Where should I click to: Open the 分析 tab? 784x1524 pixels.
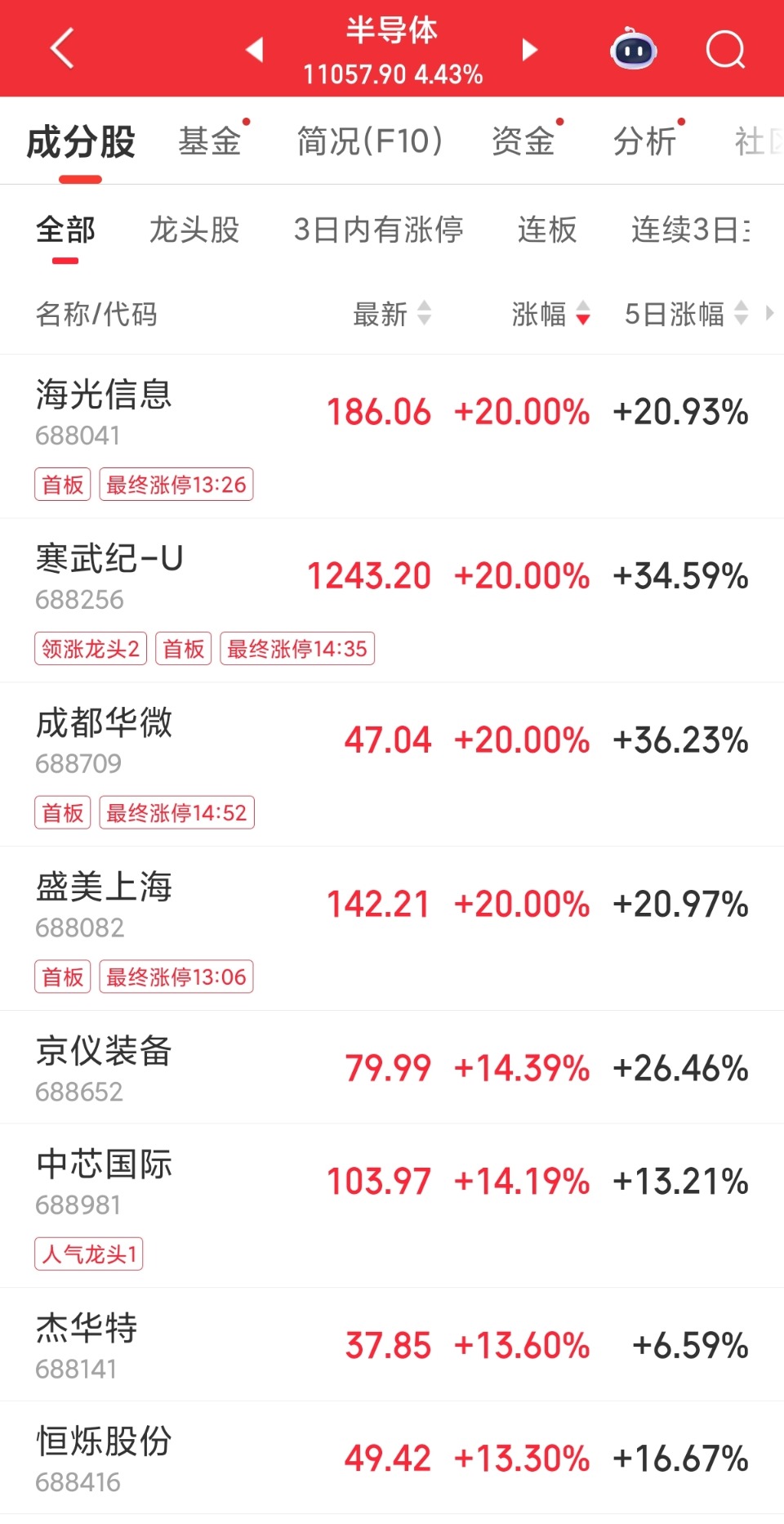point(644,141)
